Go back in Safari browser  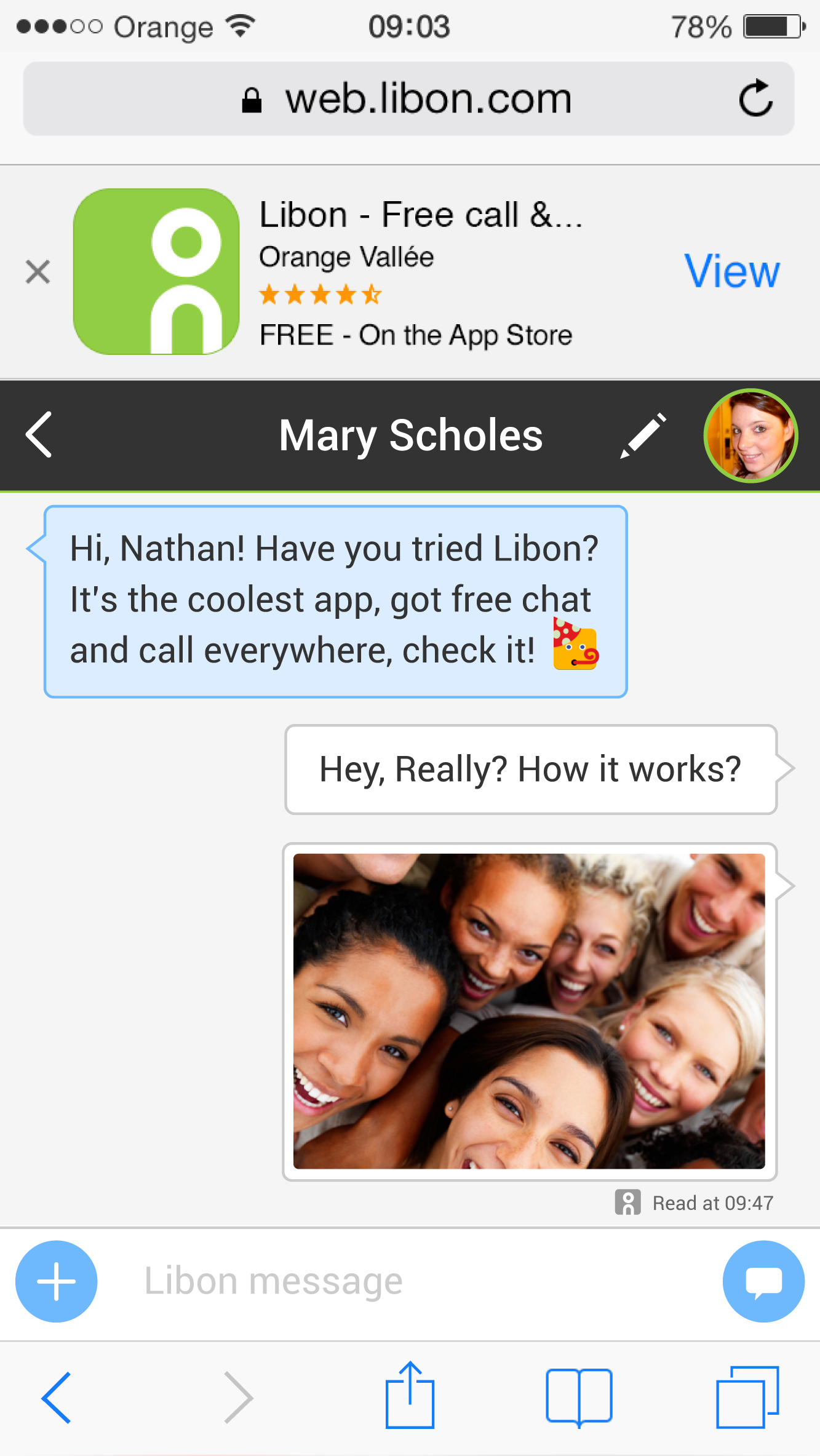click(57, 1398)
